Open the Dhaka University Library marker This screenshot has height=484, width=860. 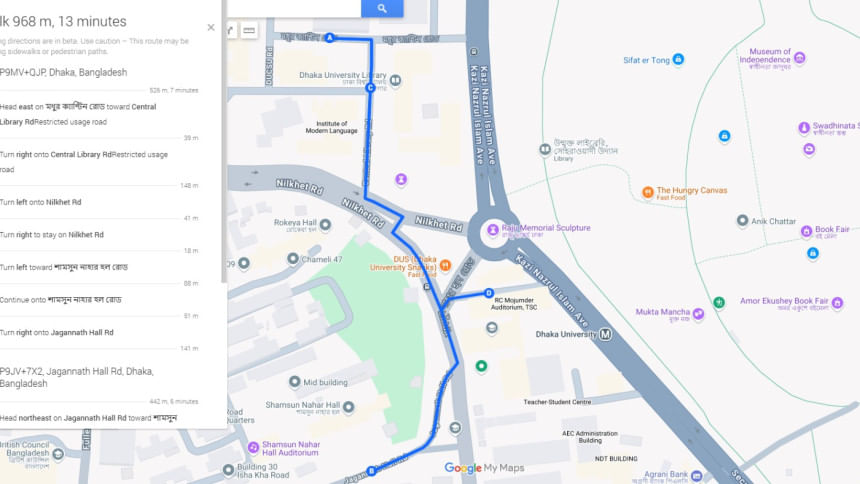click(397, 80)
